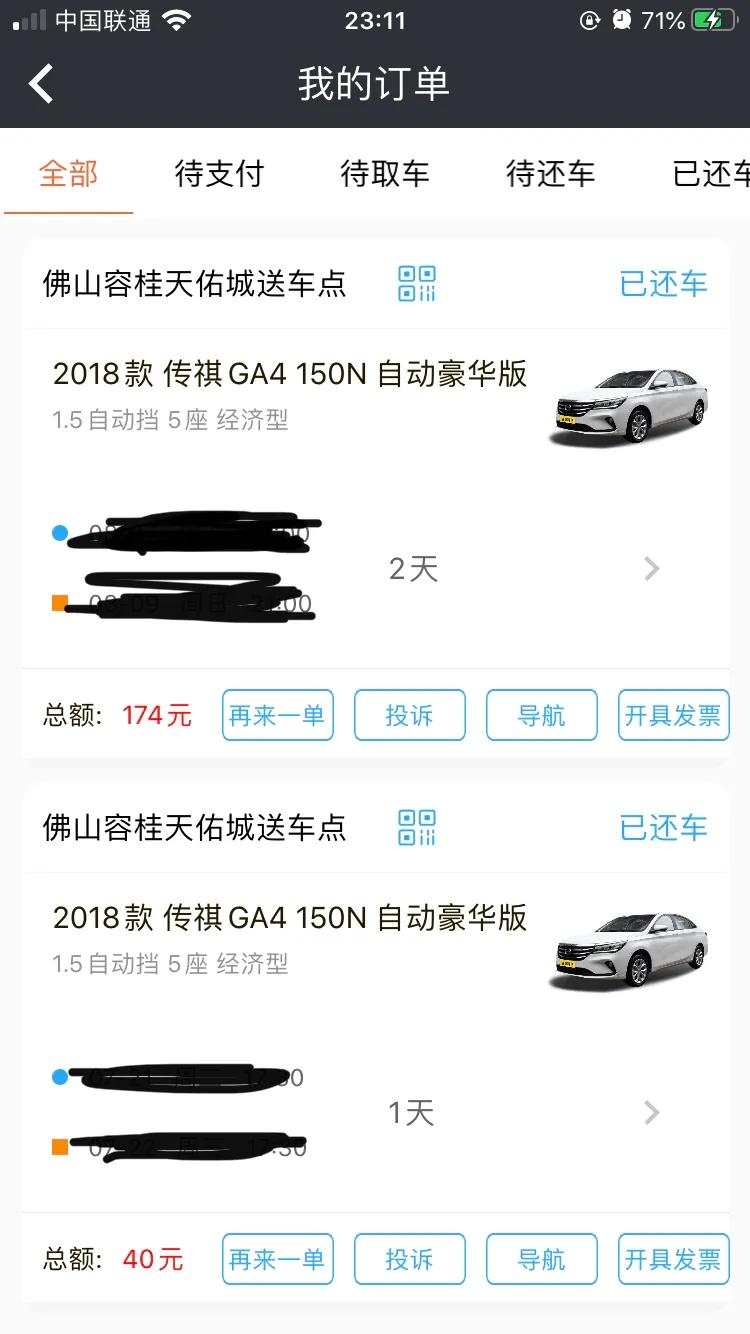This screenshot has width=750, height=1334.
Task: Click the orange square marking return time
Action: (59, 600)
